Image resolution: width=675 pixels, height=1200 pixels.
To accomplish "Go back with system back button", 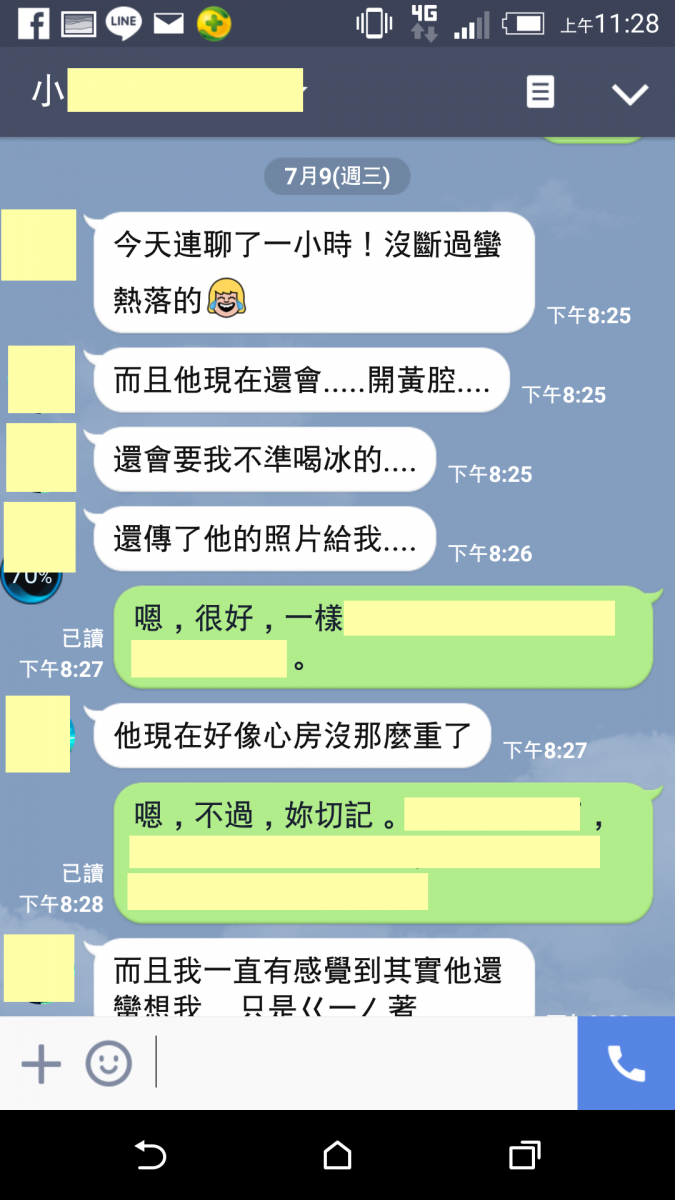I will (150, 1156).
